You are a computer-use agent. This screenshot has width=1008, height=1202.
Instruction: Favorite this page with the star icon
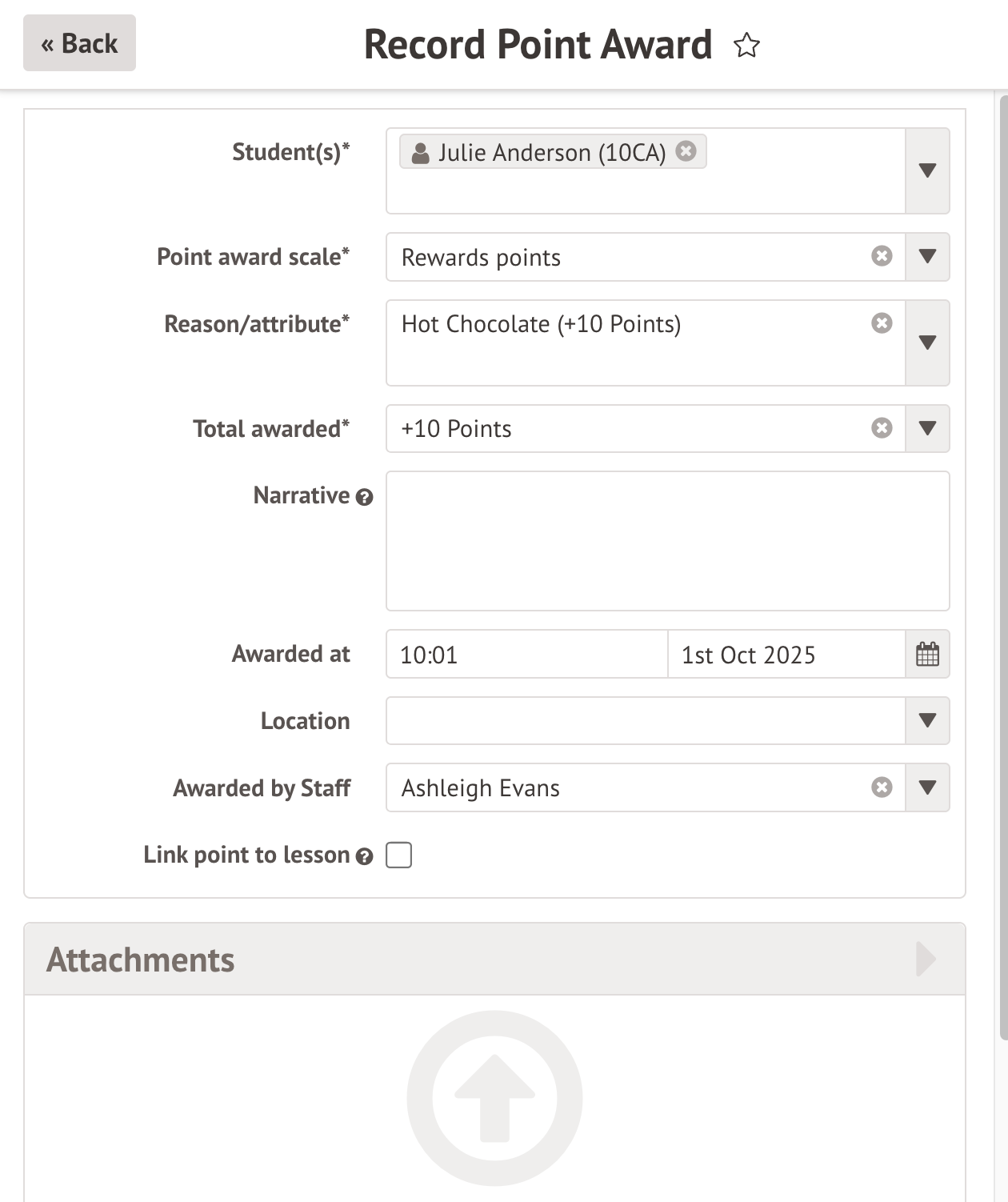(746, 45)
